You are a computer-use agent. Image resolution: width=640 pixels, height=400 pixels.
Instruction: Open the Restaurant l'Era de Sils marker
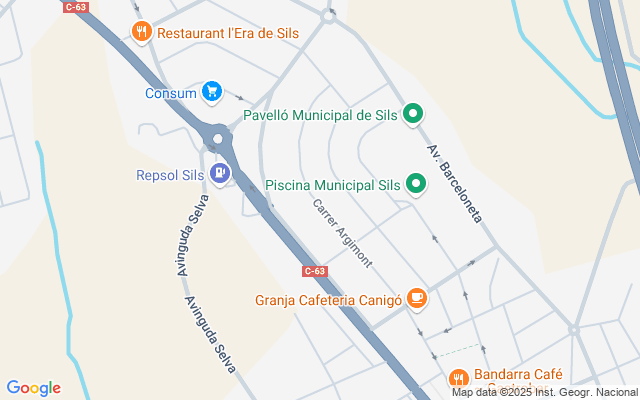click(x=142, y=31)
